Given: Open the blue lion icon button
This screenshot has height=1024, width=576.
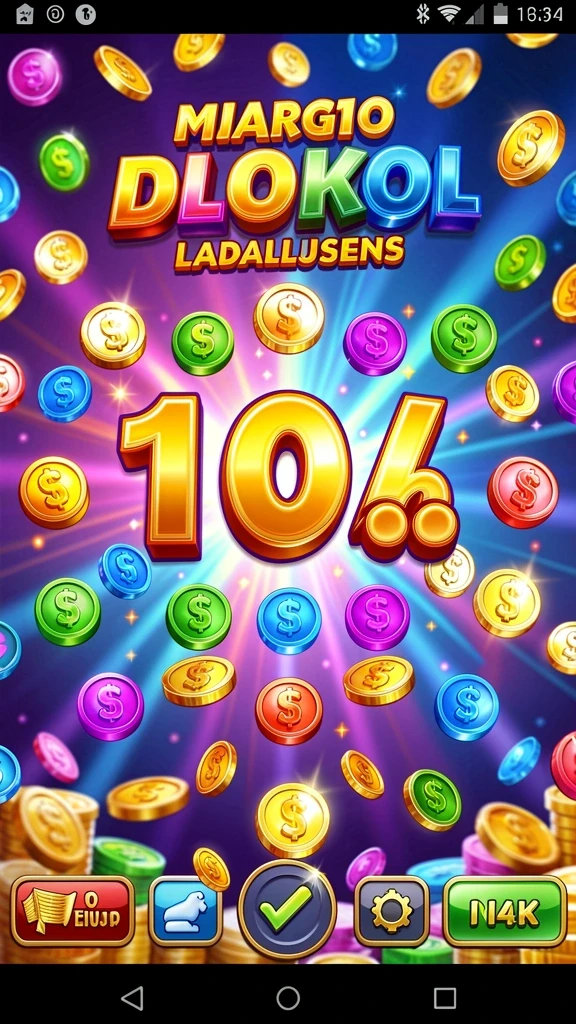Looking at the screenshot, I should (185, 911).
